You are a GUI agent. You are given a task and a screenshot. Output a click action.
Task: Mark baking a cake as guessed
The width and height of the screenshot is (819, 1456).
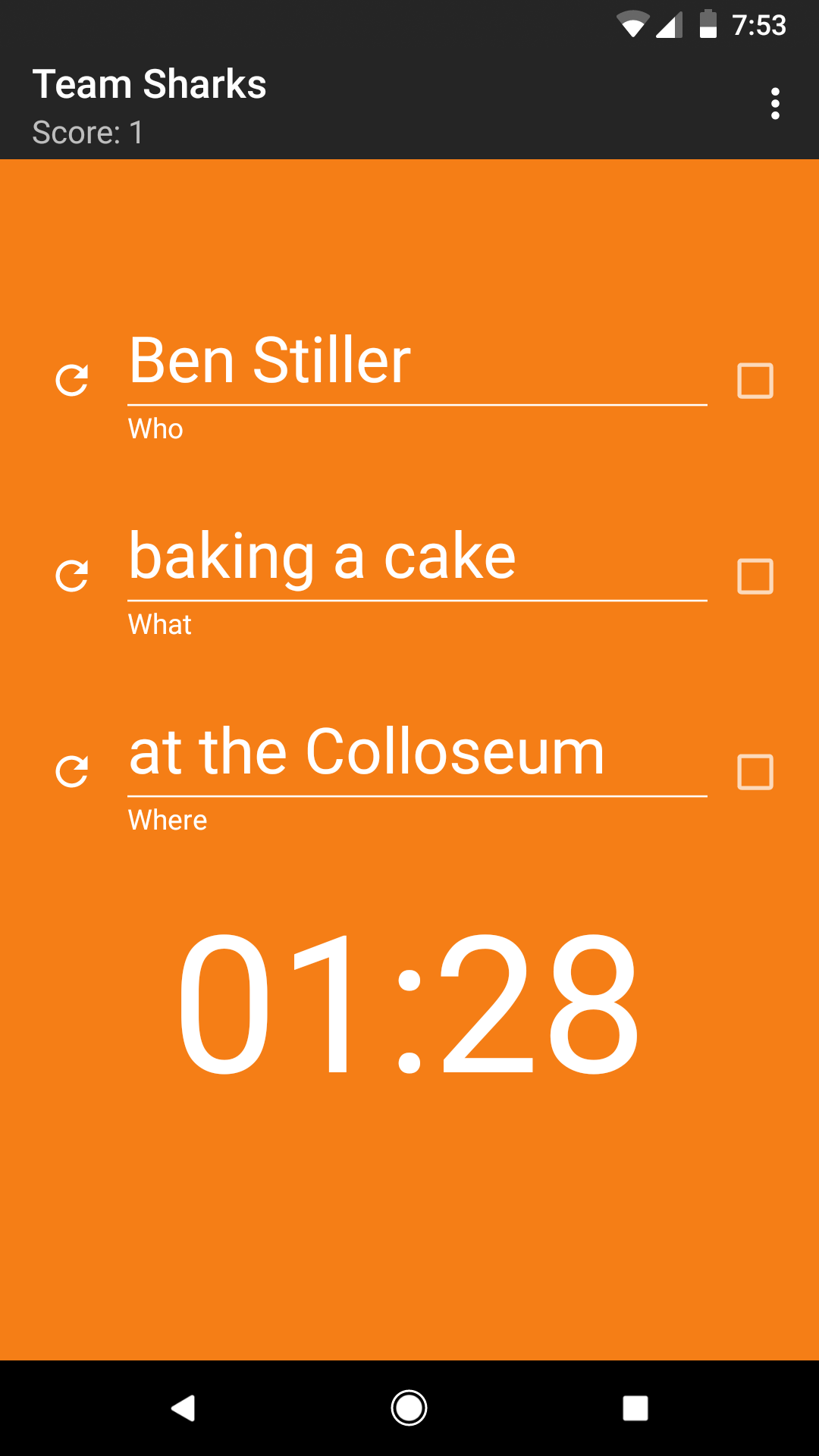pyautogui.click(x=755, y=576)
